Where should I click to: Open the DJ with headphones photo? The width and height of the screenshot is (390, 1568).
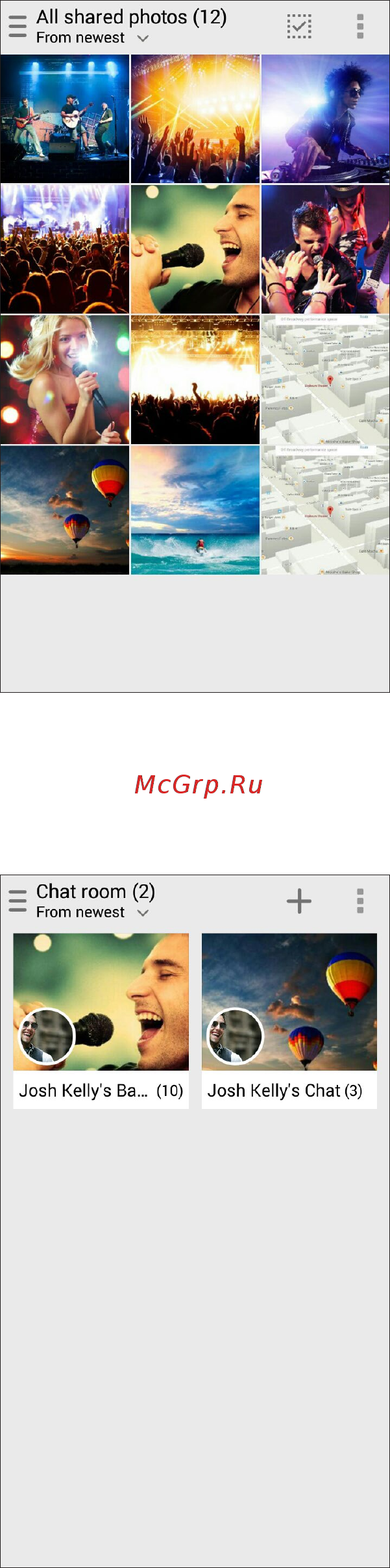[x=325, y=119]
